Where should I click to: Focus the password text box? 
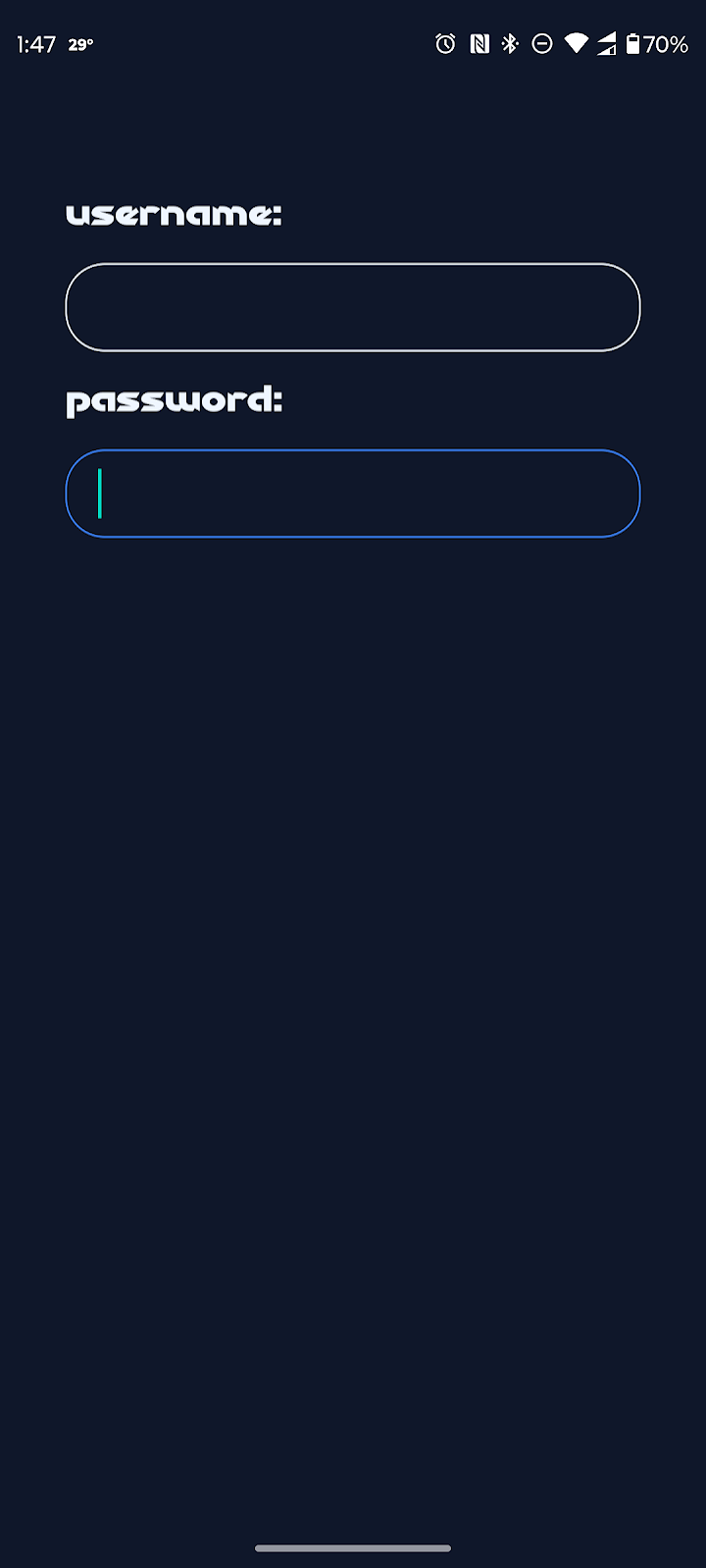click(x=352, y=494)
